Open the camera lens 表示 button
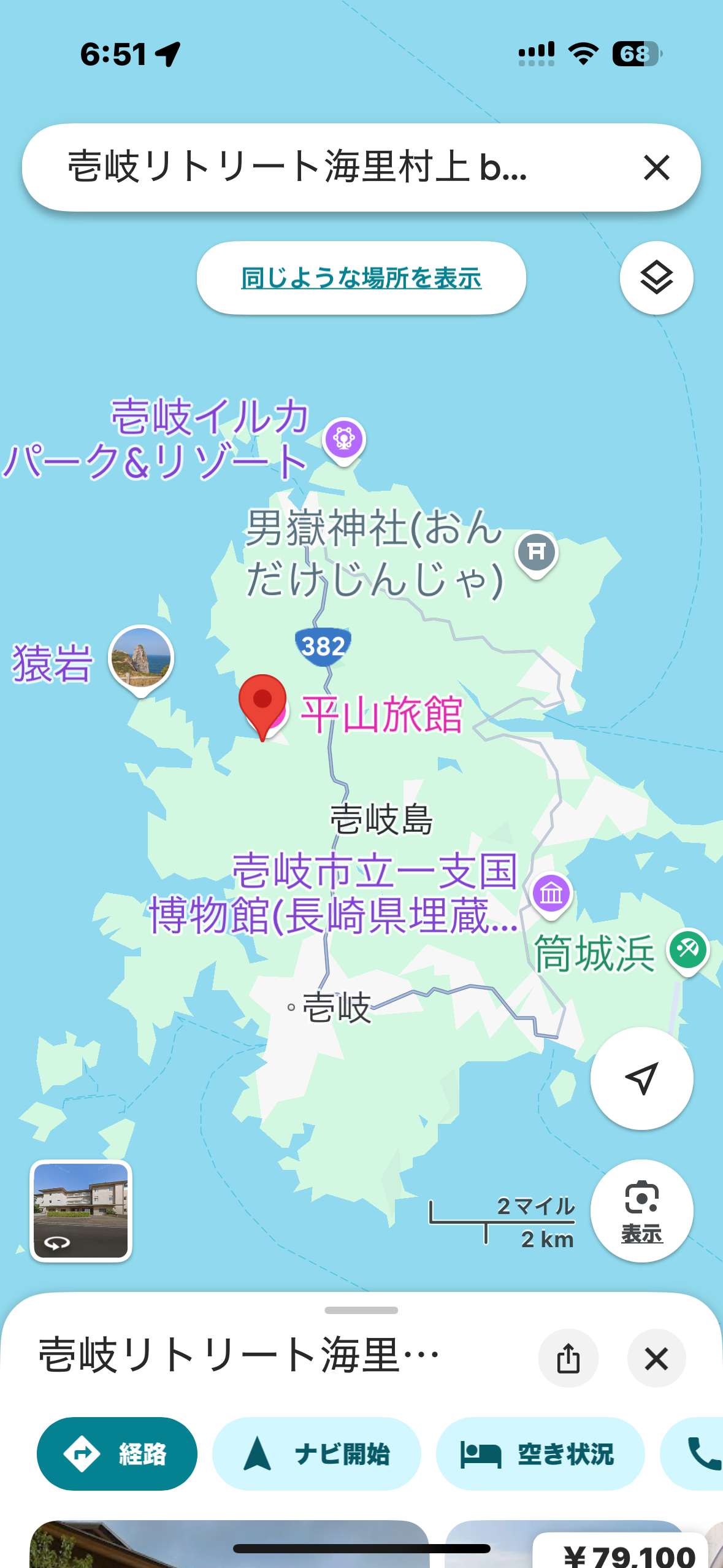Viewport: 723px width, 1568px height. click(641, 1210)
